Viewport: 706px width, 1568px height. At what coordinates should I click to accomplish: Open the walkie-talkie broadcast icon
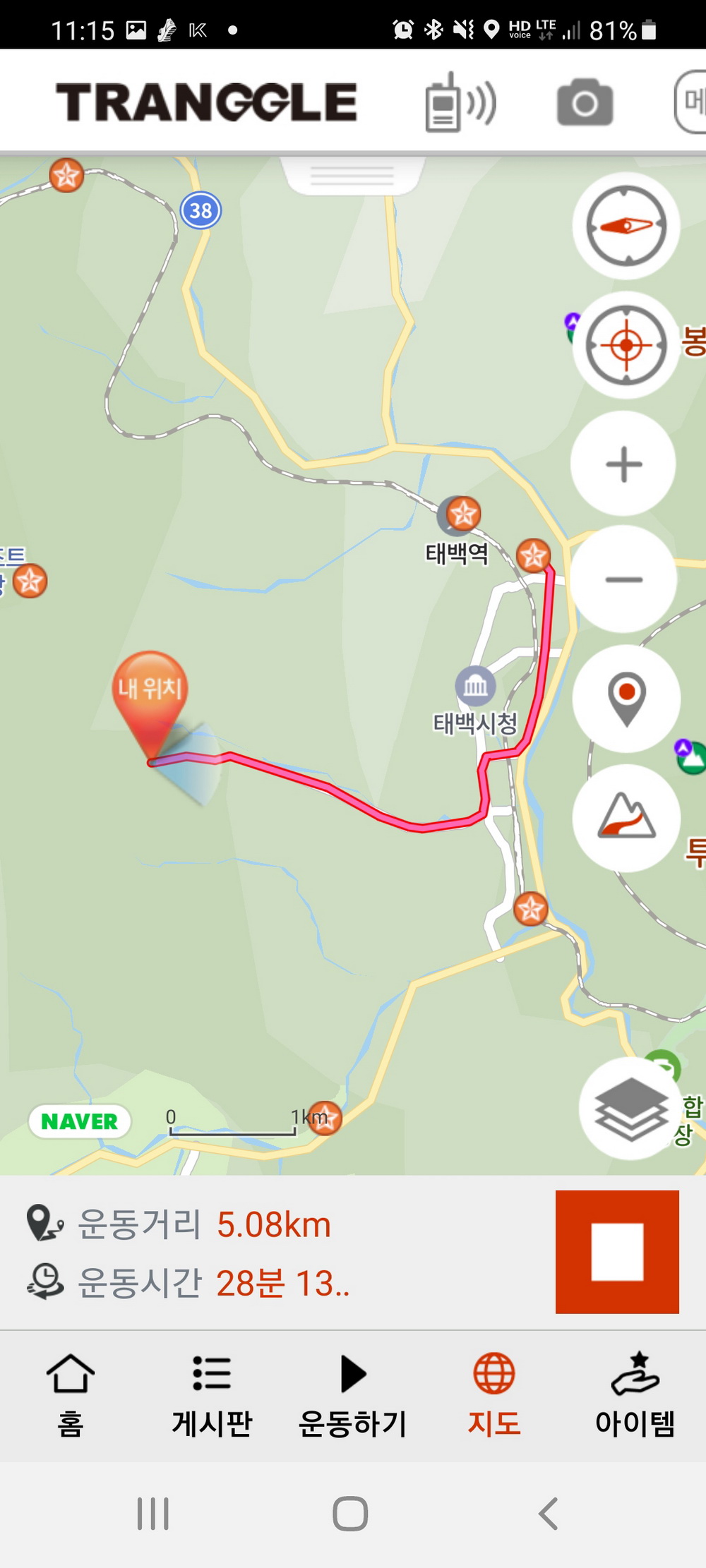460,103
